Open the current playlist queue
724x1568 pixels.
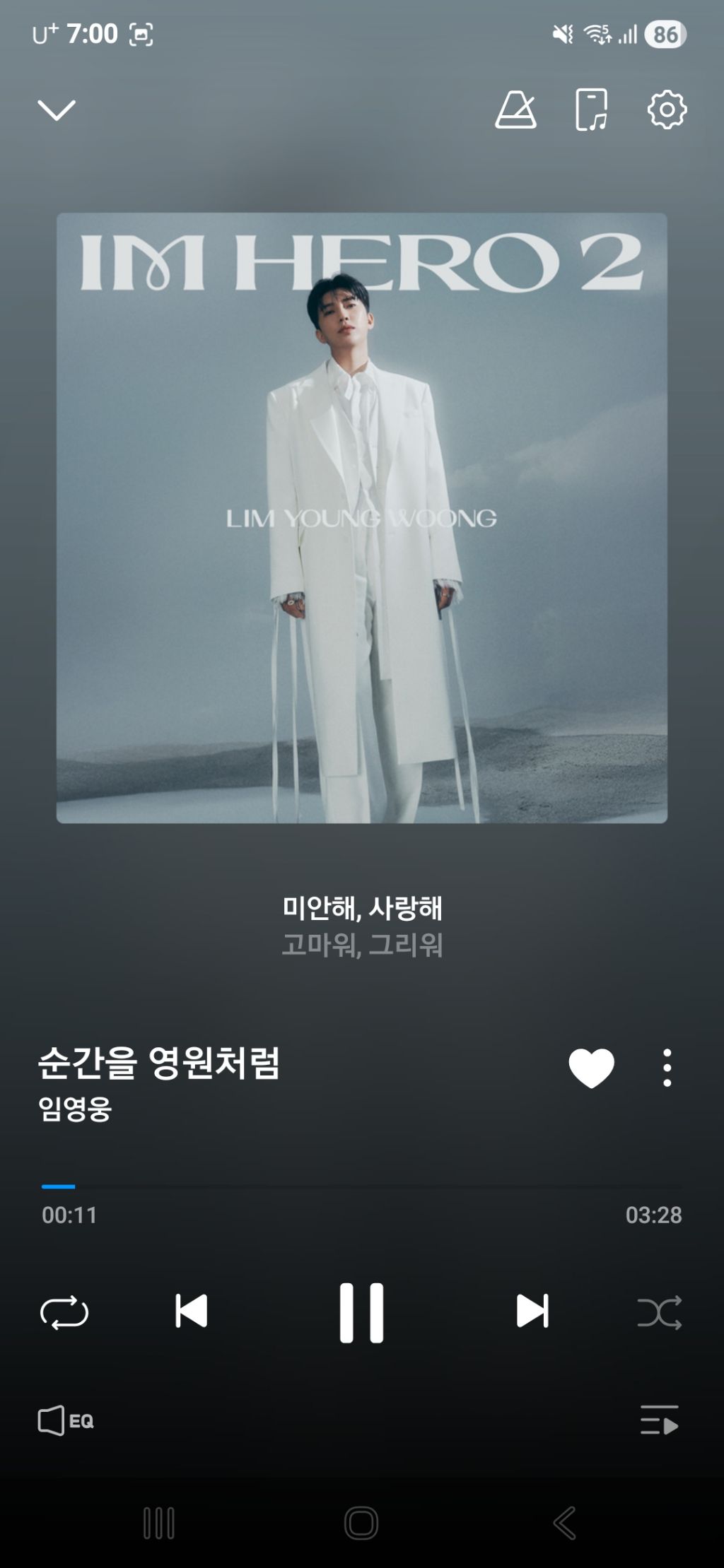pos(659,1420)
